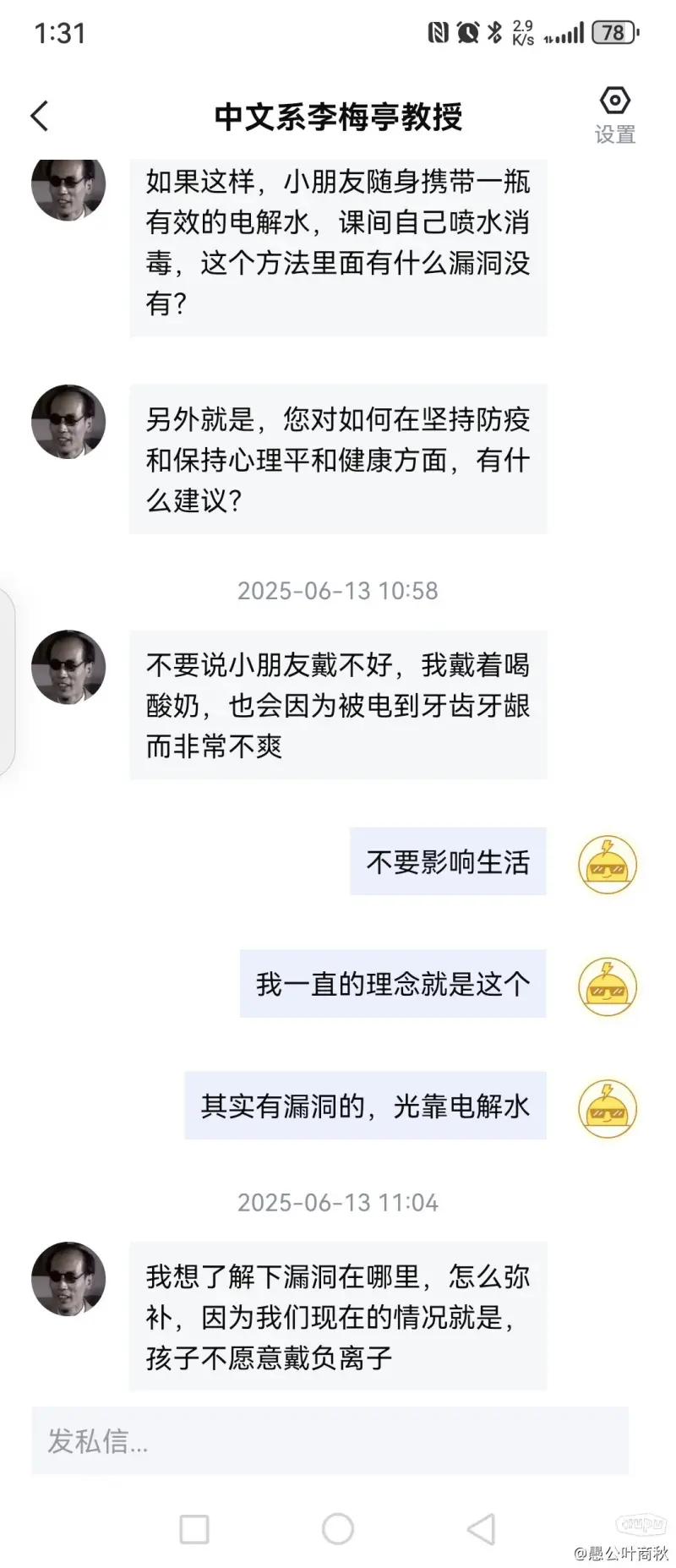The height and width of the screenshot is (1568, 676).
Task: Go back from the chat
Action: [40, 116]
